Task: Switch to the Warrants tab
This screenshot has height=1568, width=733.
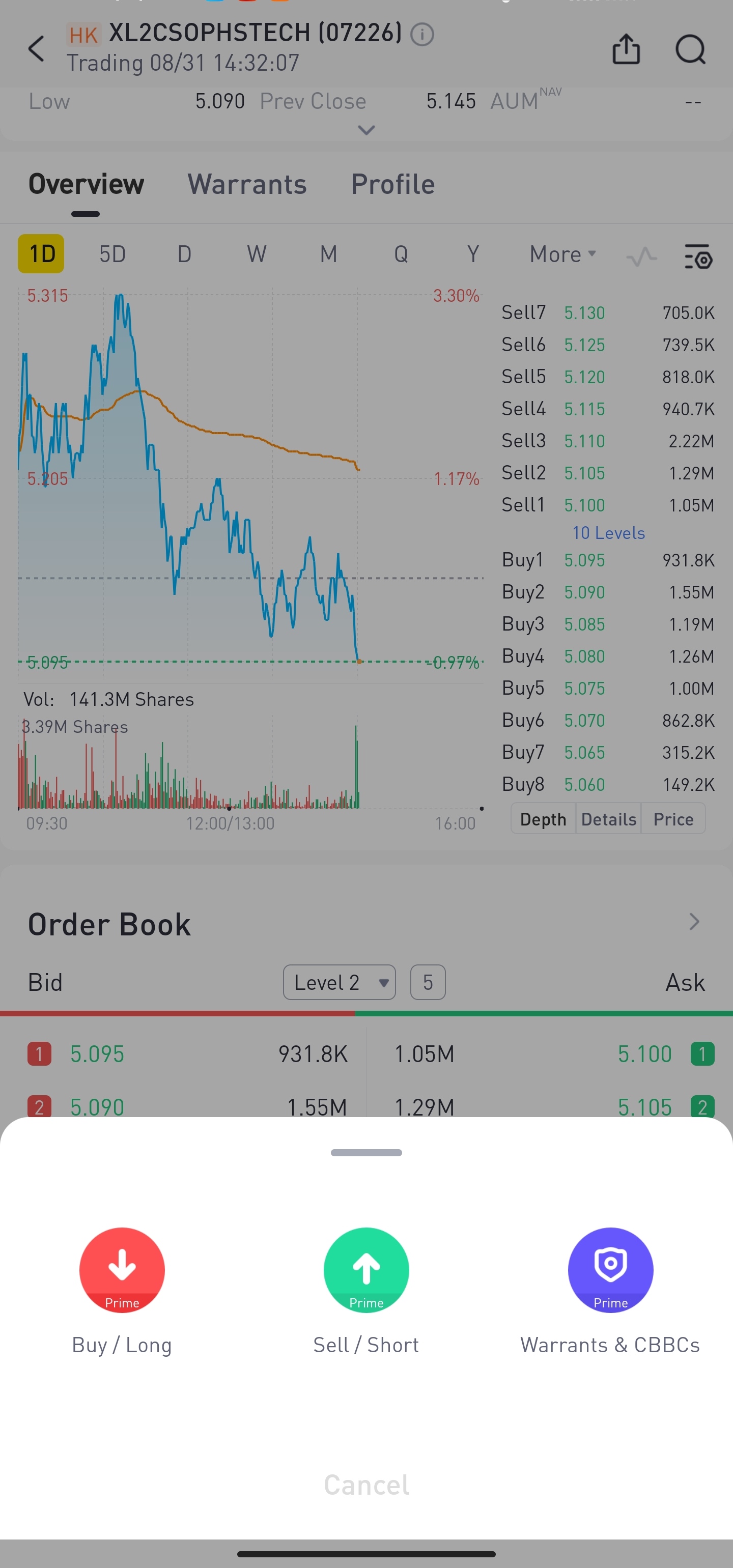Action: click(246, 184)
